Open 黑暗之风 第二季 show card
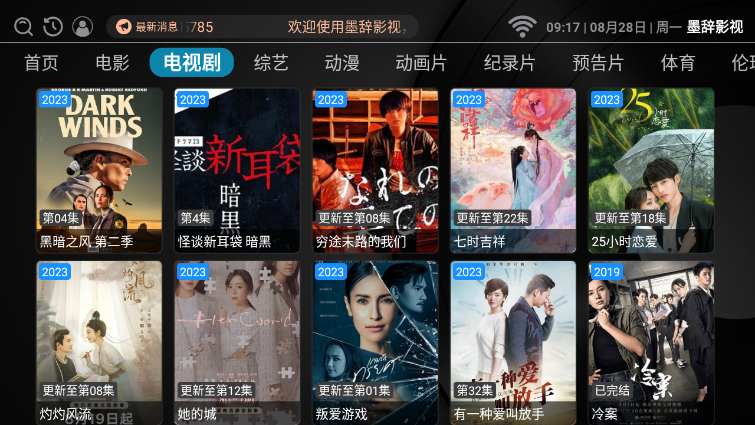 click(99, 170)
